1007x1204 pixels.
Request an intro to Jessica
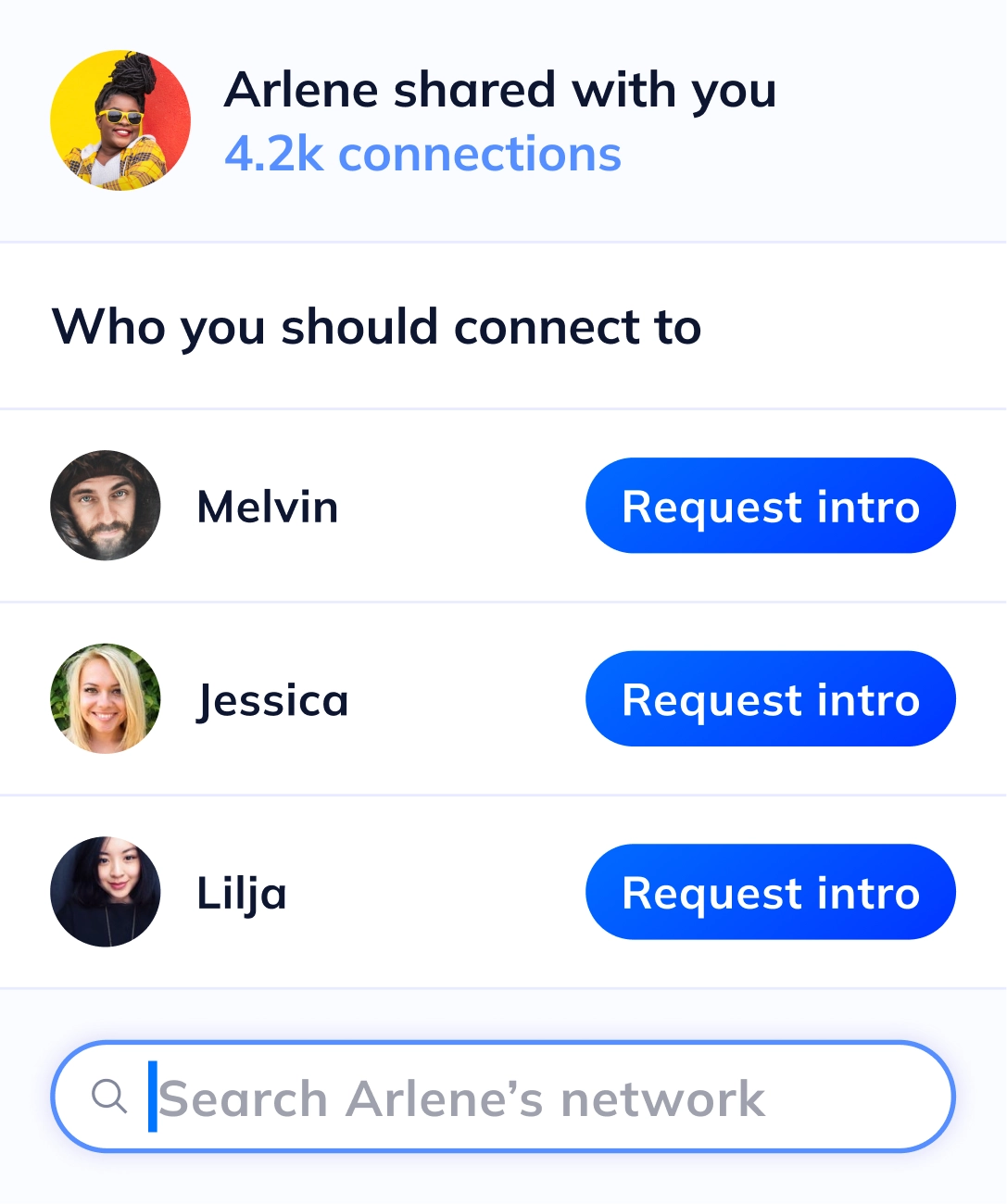pos(770,699)
